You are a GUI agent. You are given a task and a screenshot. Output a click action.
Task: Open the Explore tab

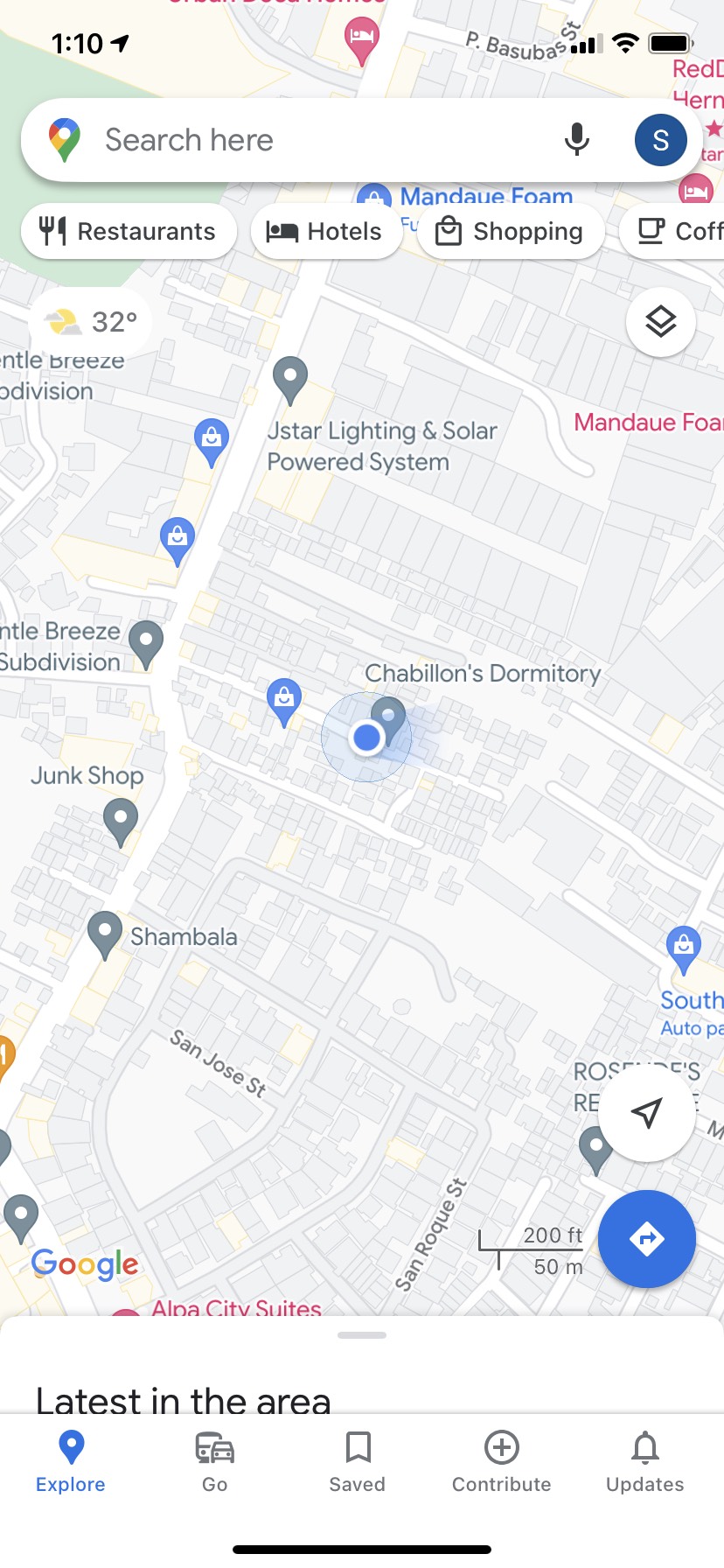[x=71, y=1461]
